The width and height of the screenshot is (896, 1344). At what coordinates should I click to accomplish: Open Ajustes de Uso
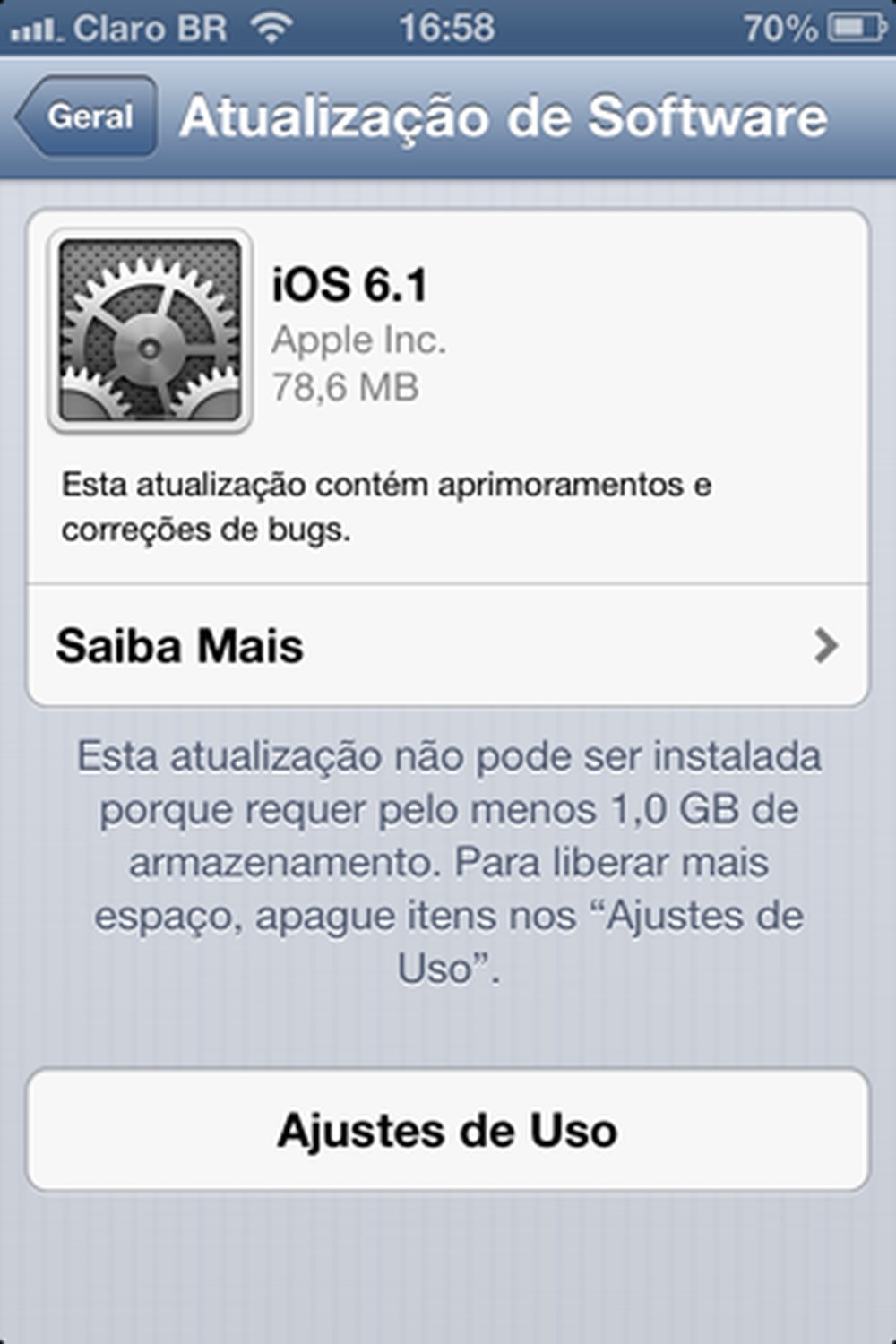448,1130
